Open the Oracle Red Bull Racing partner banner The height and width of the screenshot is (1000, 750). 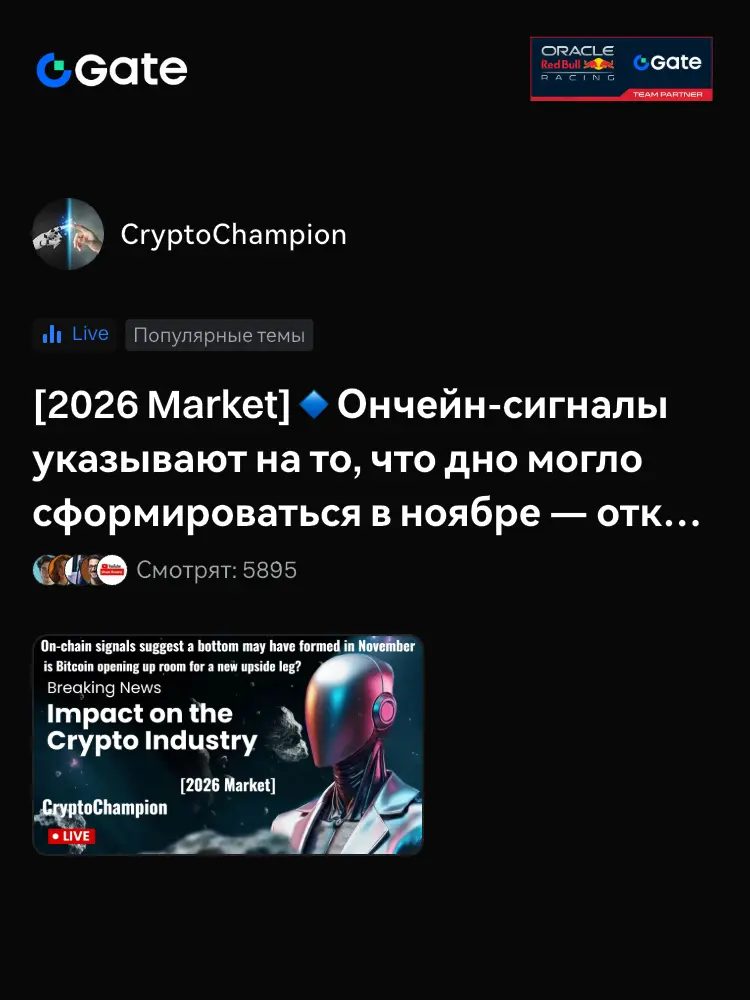(x=621, y=68)
